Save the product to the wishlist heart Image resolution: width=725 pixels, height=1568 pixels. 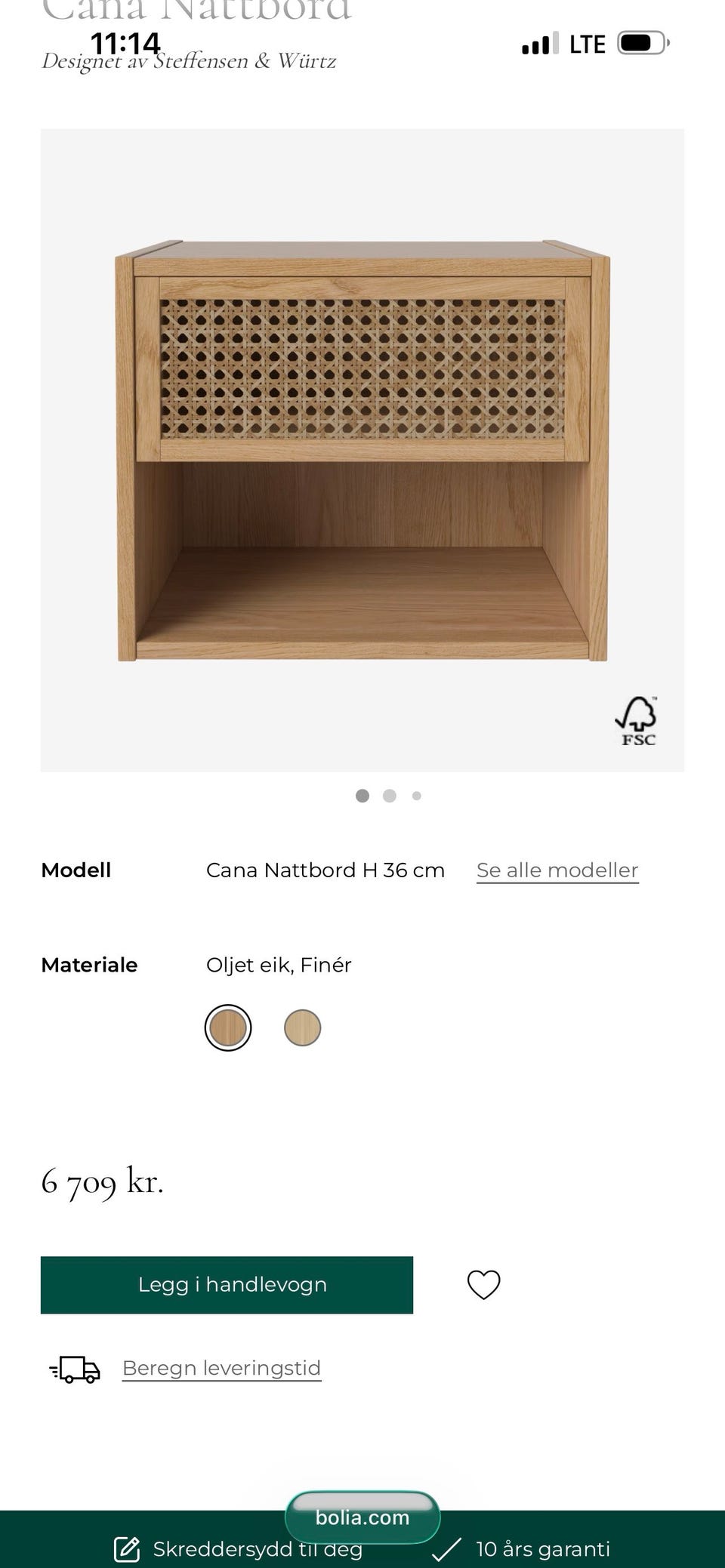483,1284
